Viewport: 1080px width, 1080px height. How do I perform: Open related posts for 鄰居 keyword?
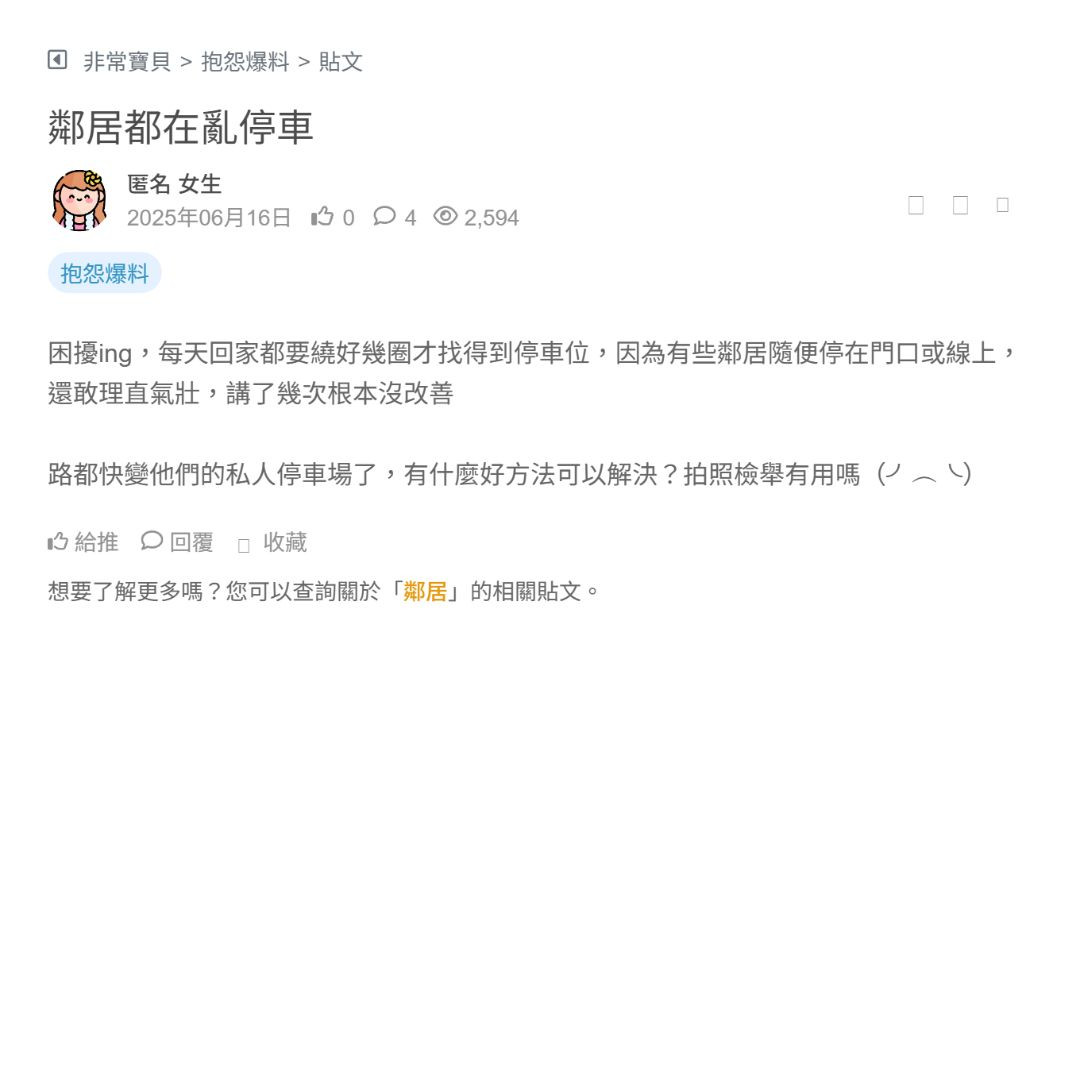click(x=425, y=591)
